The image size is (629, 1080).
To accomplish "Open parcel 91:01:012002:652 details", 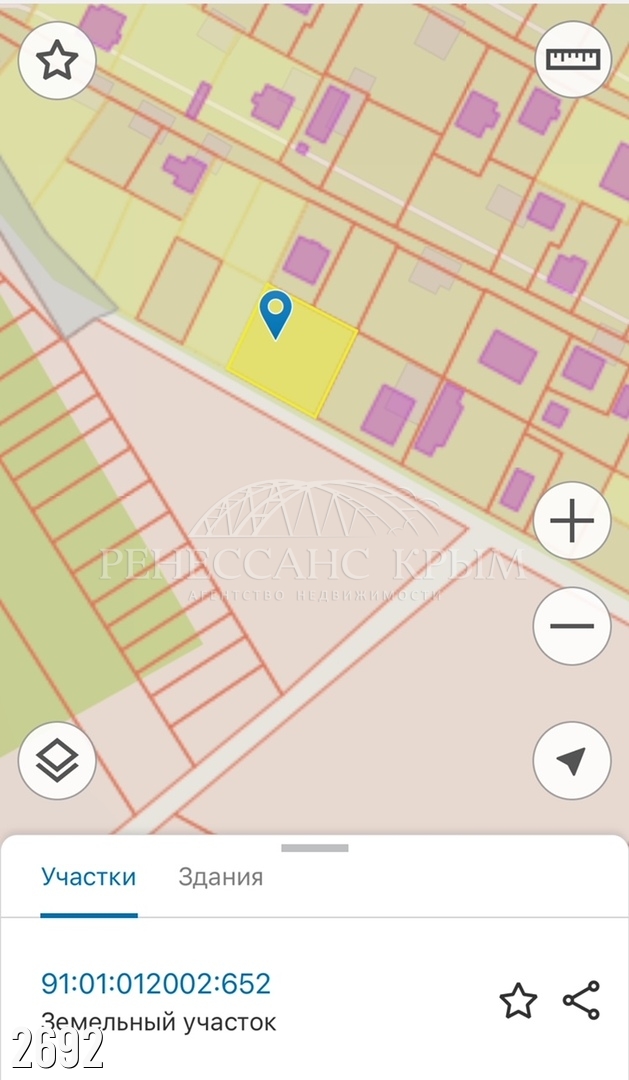I will click(x=156, y=983).
